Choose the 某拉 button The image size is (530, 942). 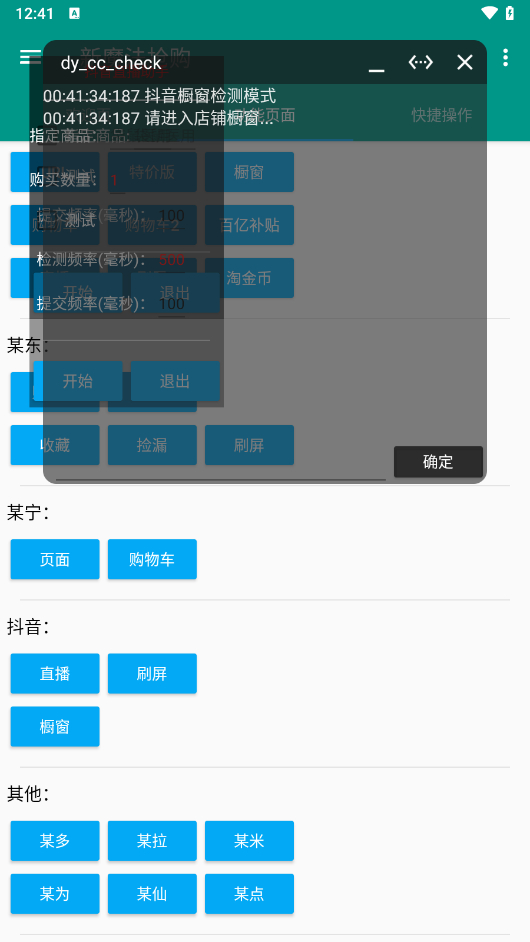point(152,840)
